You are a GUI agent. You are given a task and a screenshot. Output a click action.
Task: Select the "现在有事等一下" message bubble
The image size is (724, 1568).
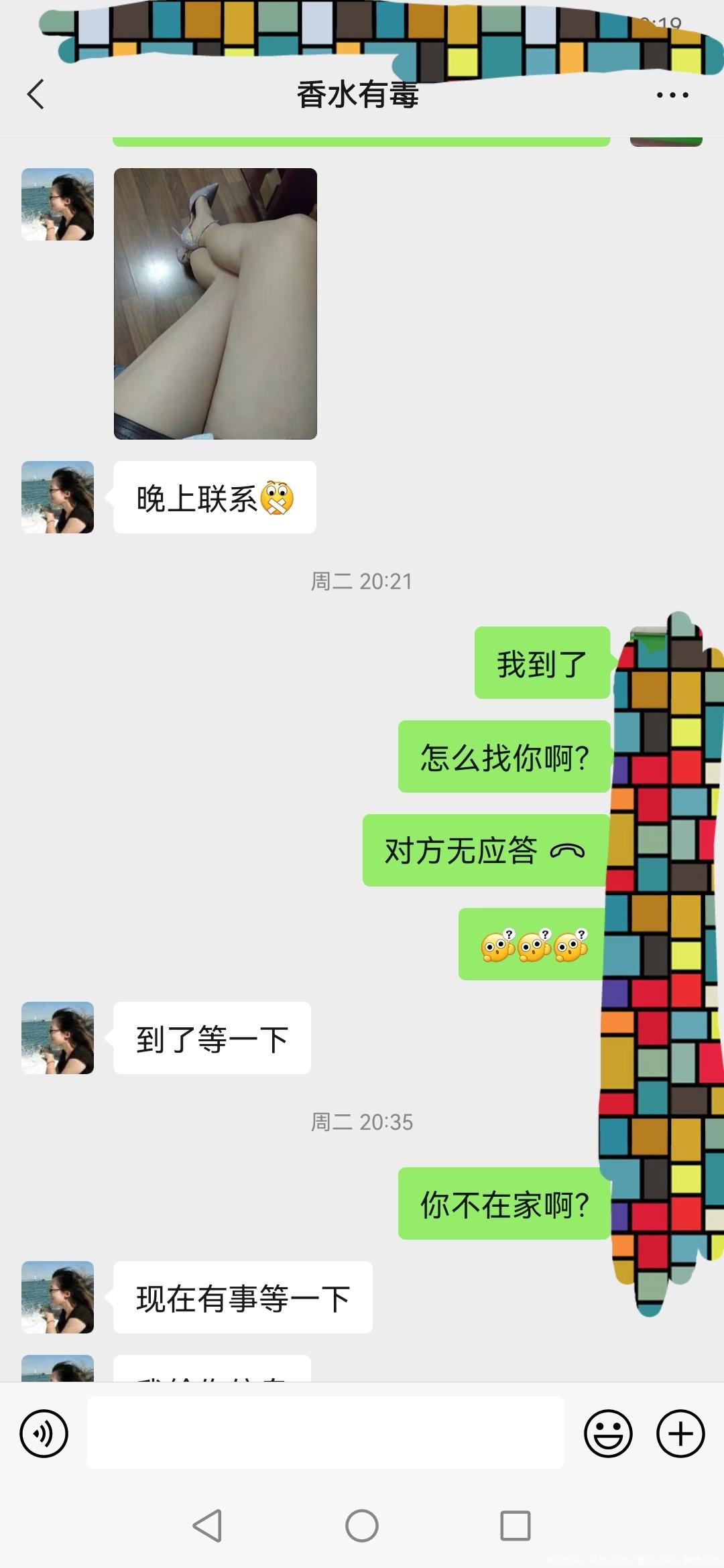point(243,1297)
